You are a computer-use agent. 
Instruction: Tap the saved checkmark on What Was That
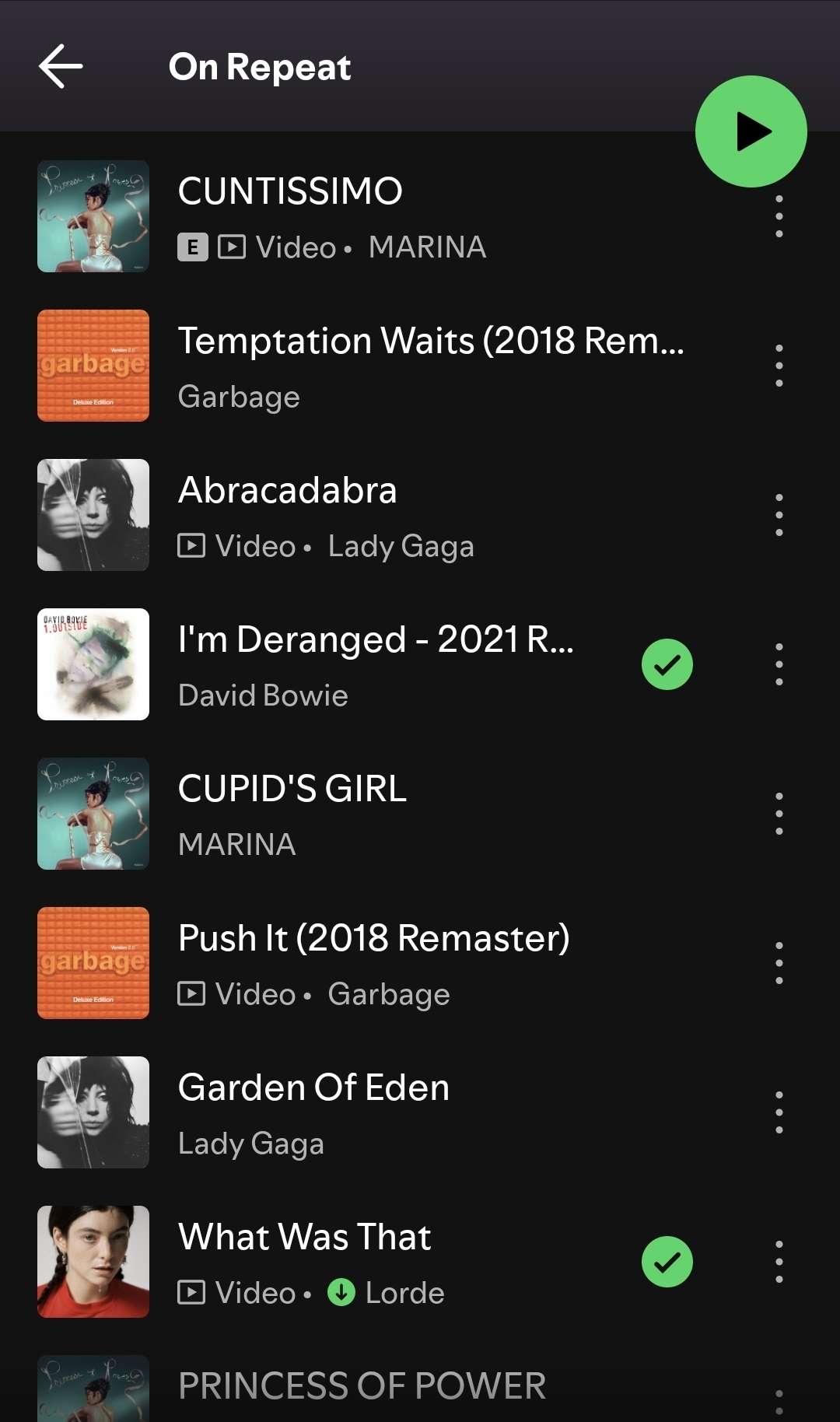(667, 1262)
